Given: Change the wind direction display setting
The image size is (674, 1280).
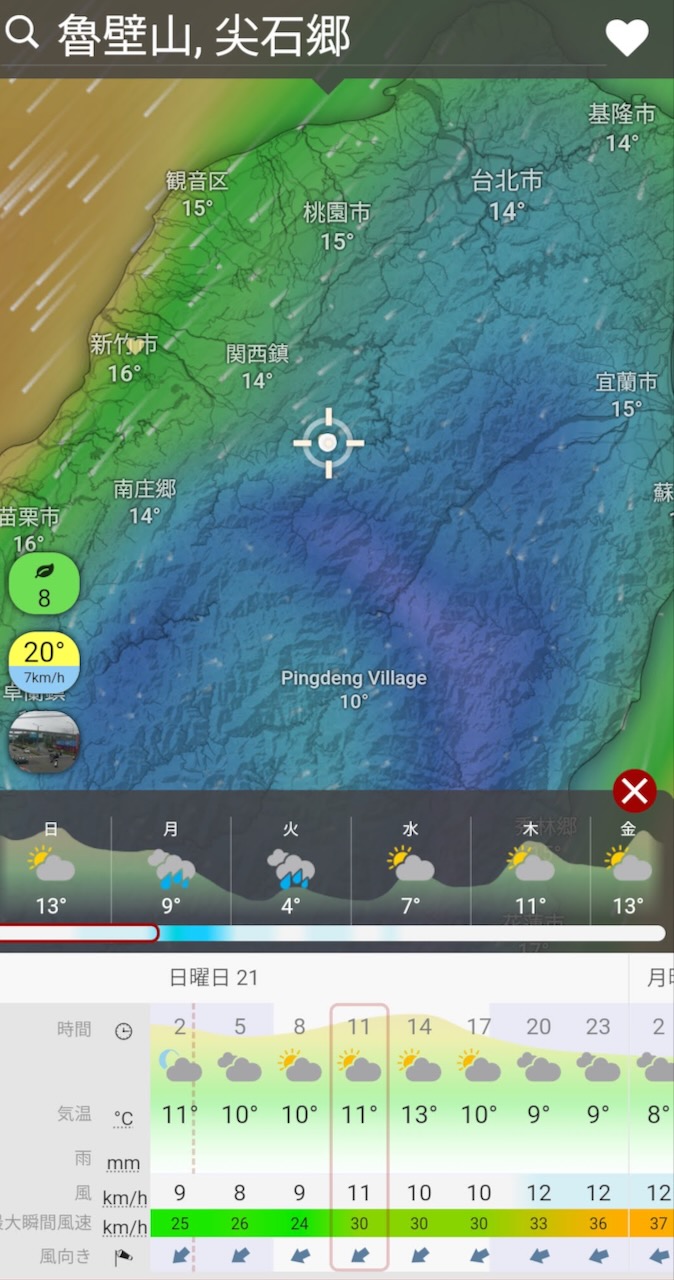Looking at the screenshot, I should [124, 1257].
